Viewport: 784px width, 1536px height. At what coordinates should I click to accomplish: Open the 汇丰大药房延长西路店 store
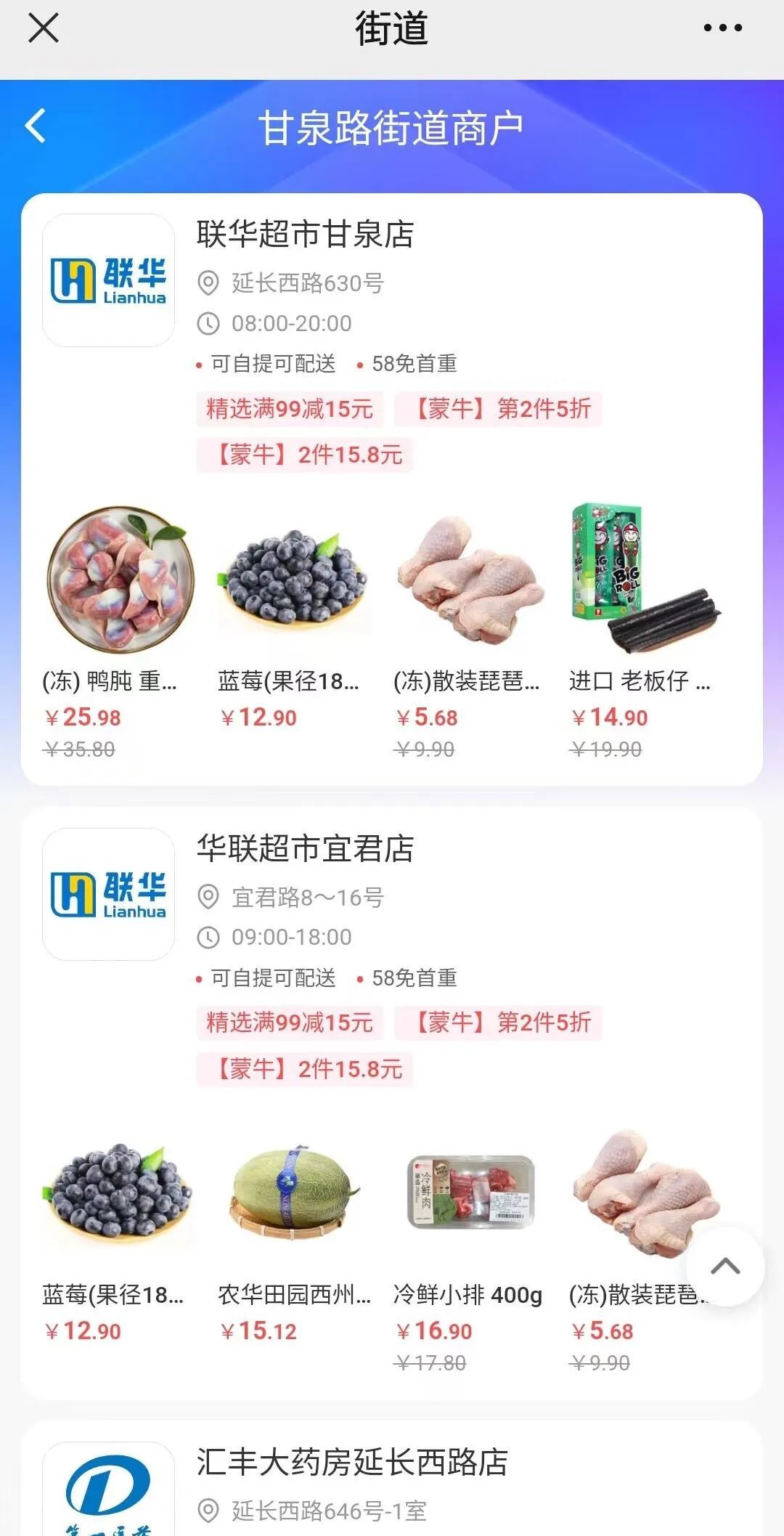pyautogui.click(x=352, y=1462)
